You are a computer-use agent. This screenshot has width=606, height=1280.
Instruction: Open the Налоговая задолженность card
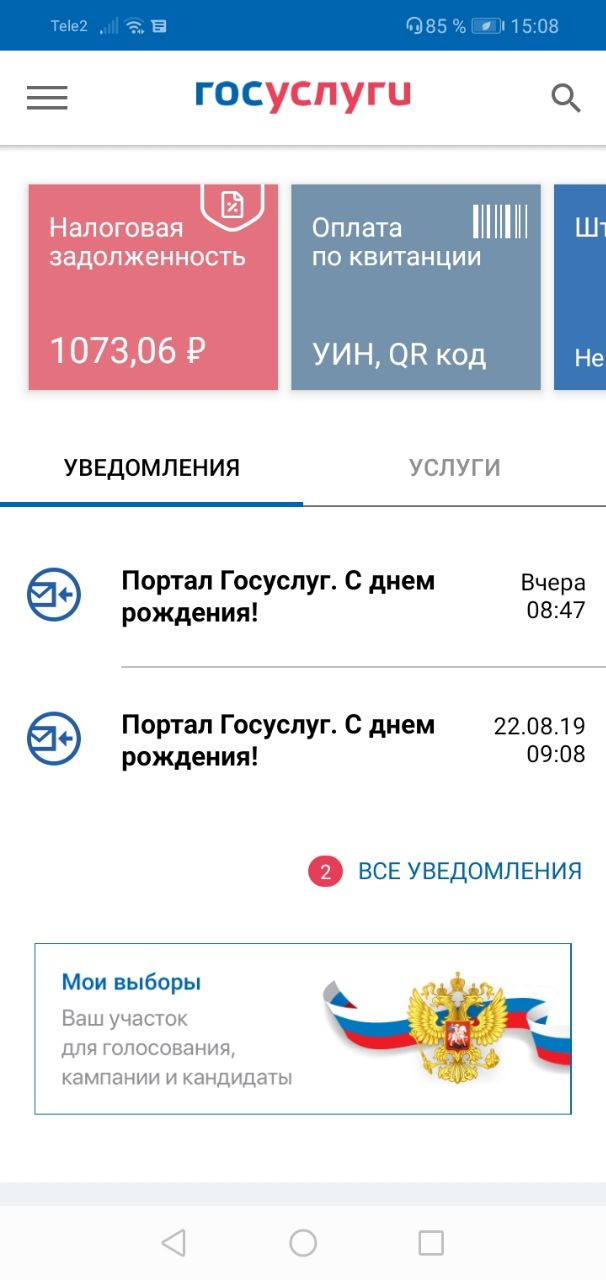[153, 287]
